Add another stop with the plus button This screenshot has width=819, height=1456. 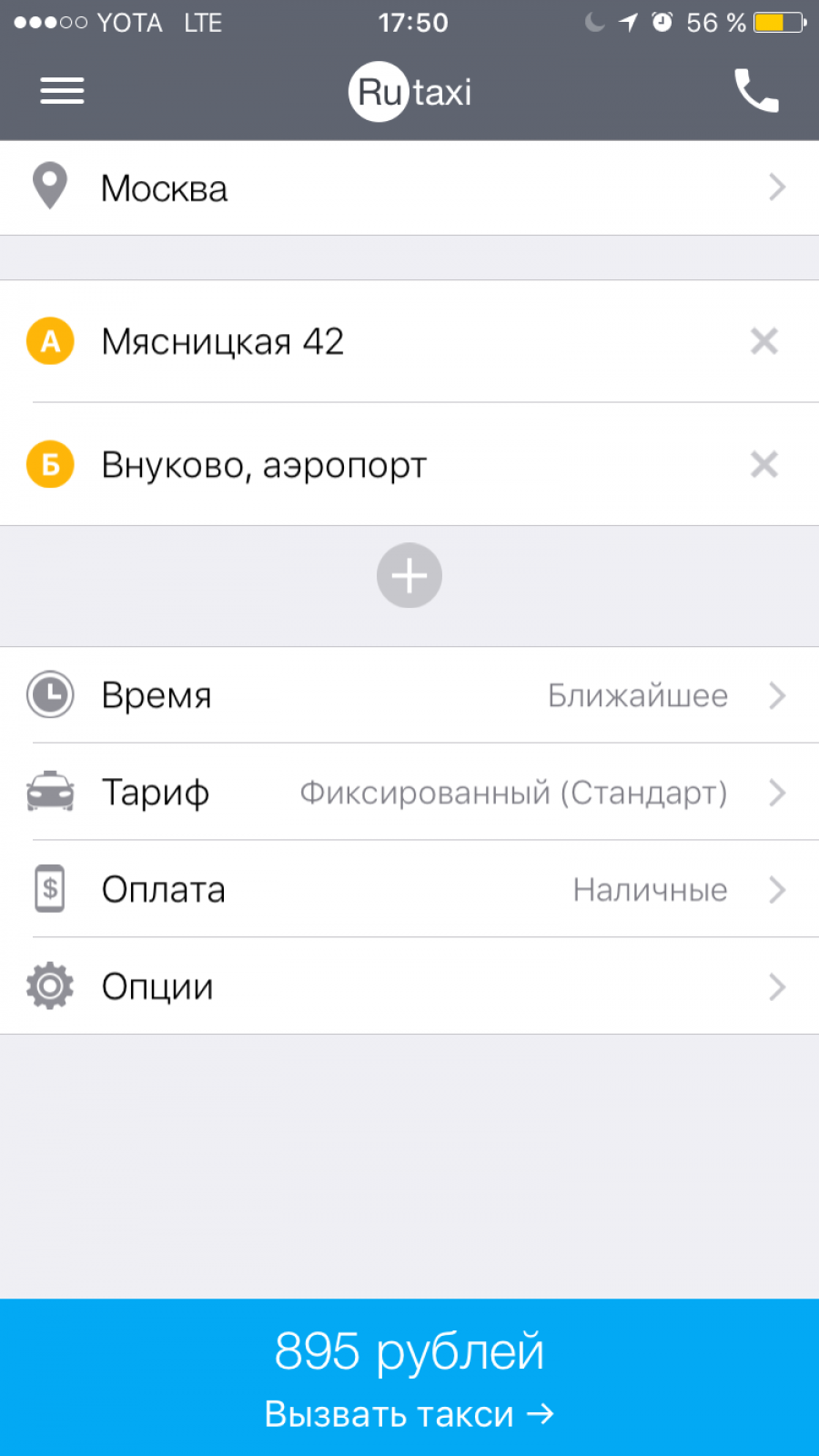pyautogui.click(x=409, y=575)
